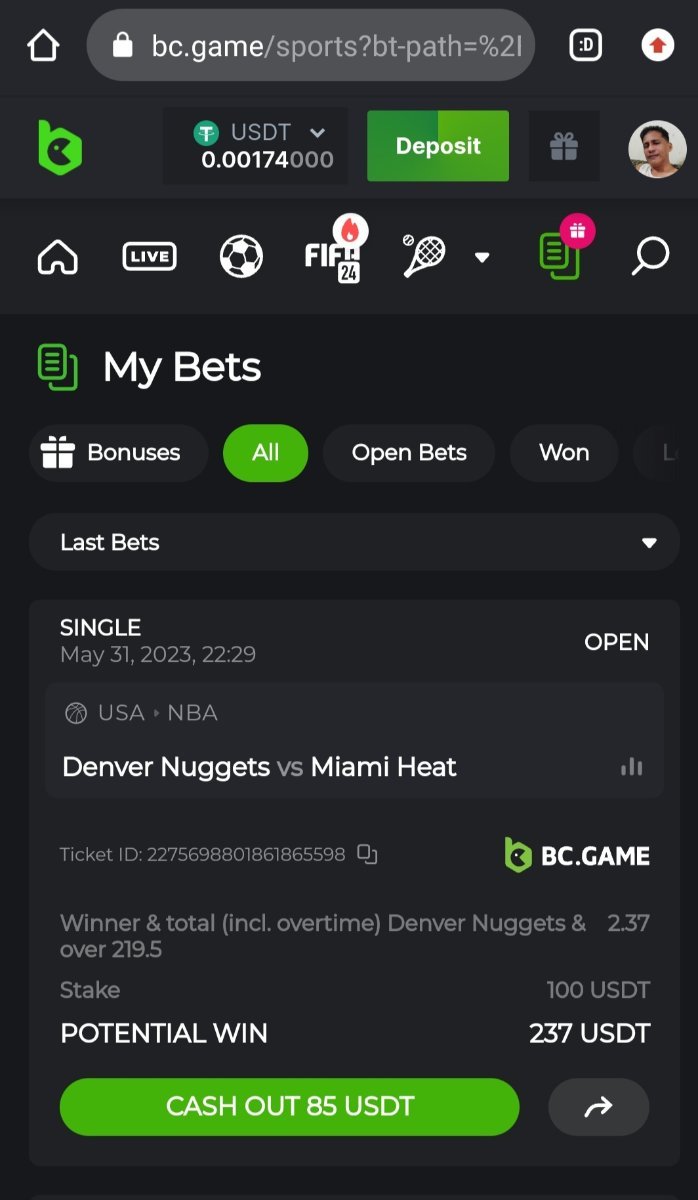Open browser tabs switcher

585,45
